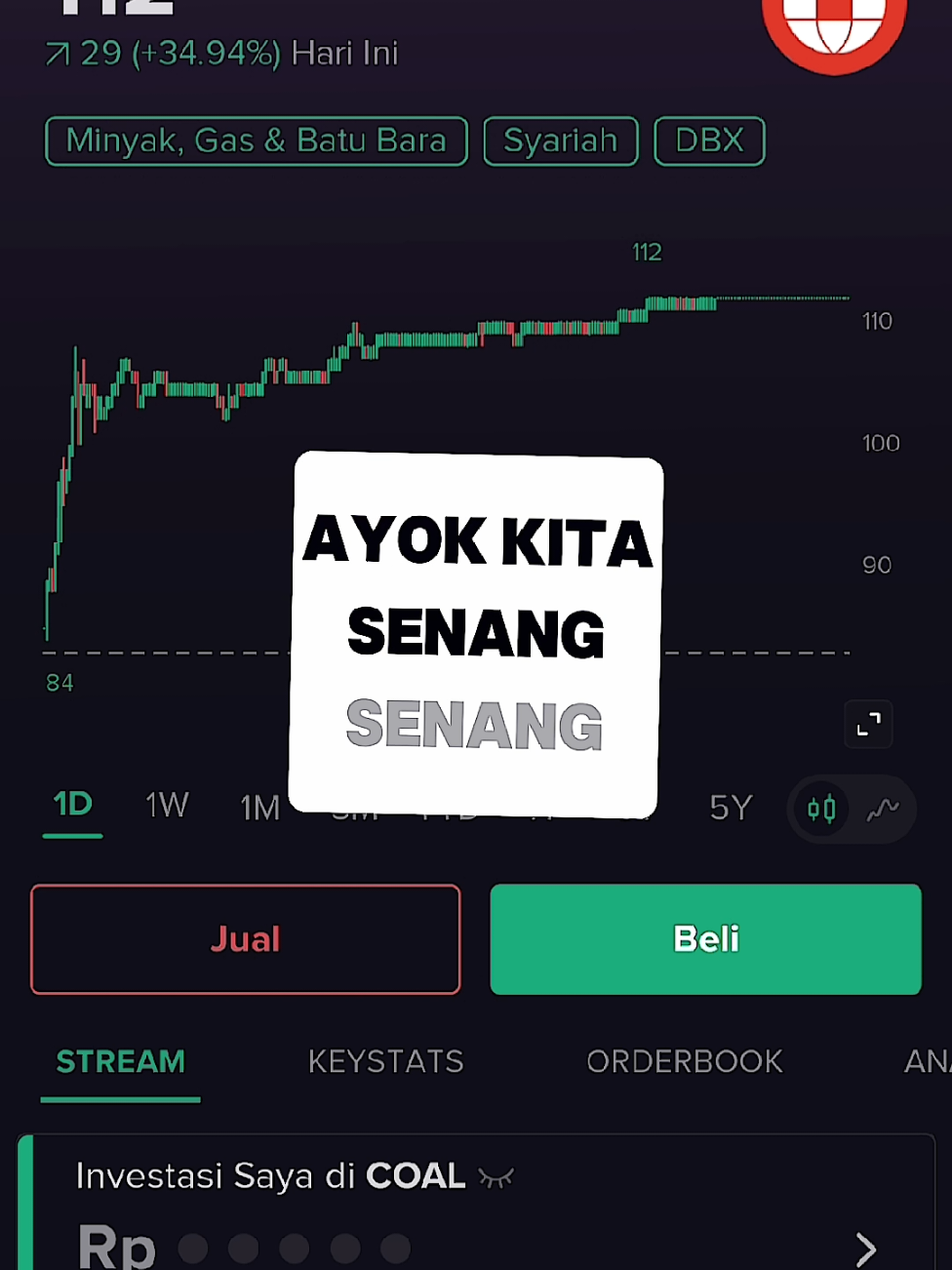This screenshot has width=952, height=1270.
Task: Open the chart fullscreen expand icon
Action: (x=867, y=724)
